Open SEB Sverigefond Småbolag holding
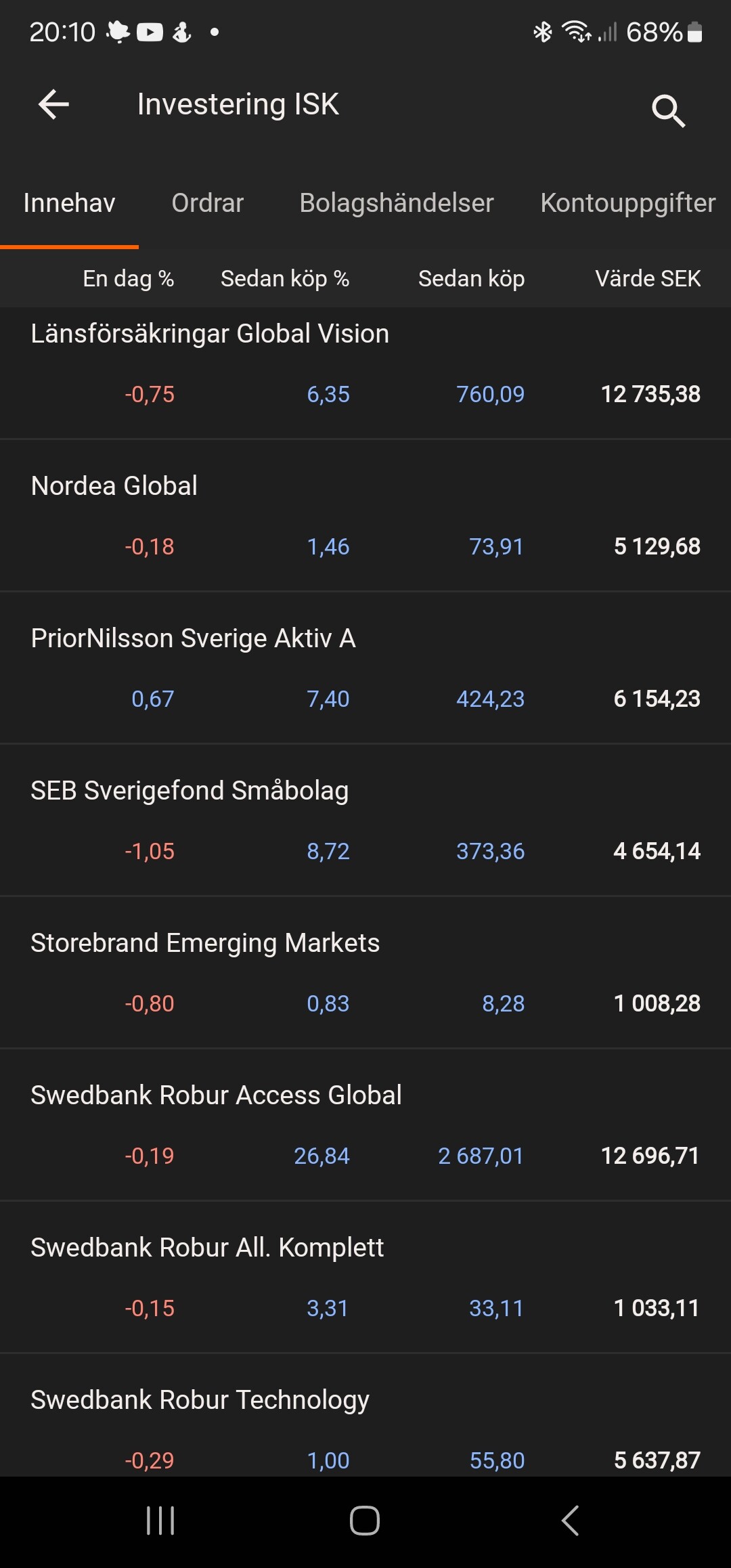 pyautogui.click(x=365, y=821)
